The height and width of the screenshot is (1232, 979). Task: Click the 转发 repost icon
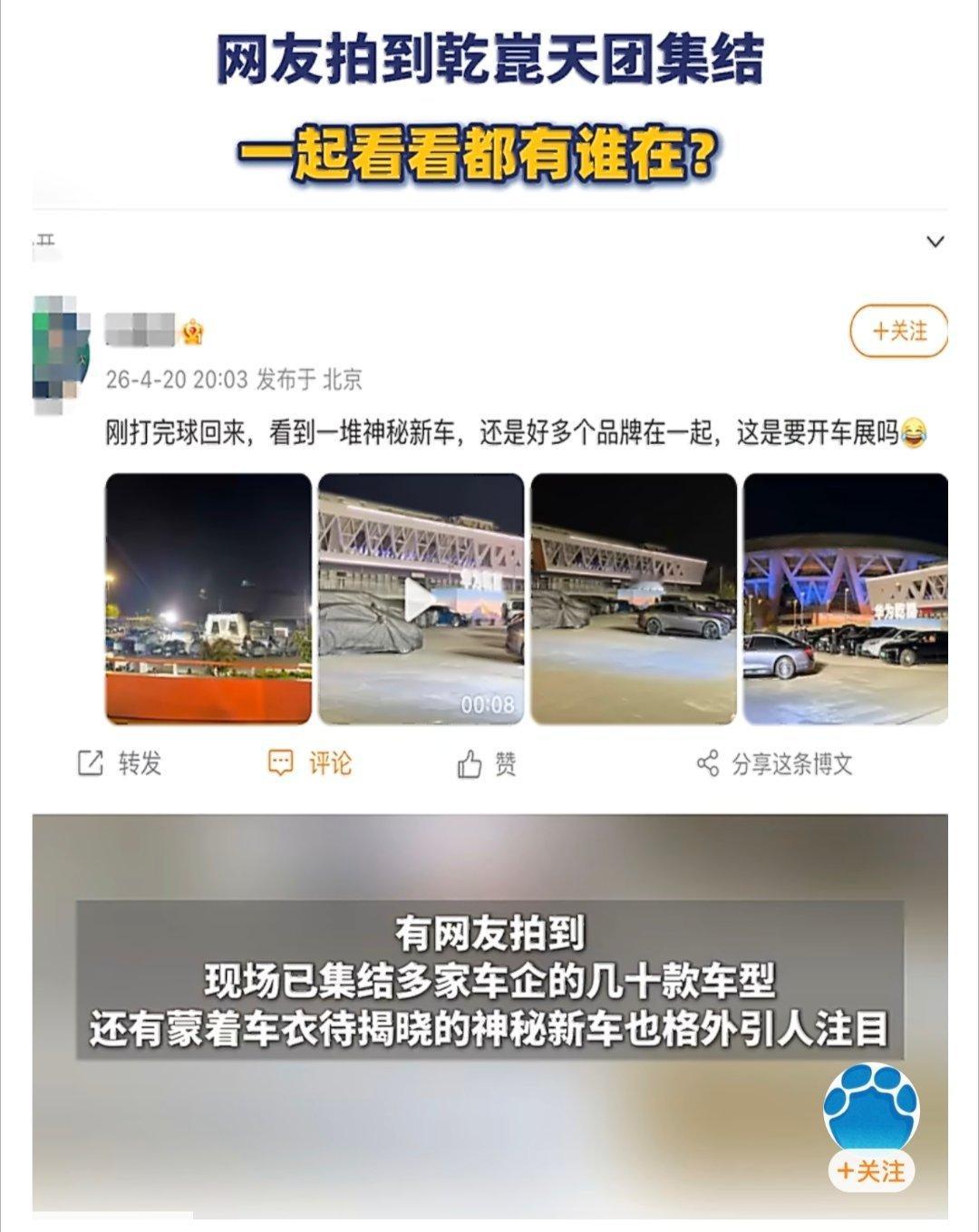click(89, 762)
